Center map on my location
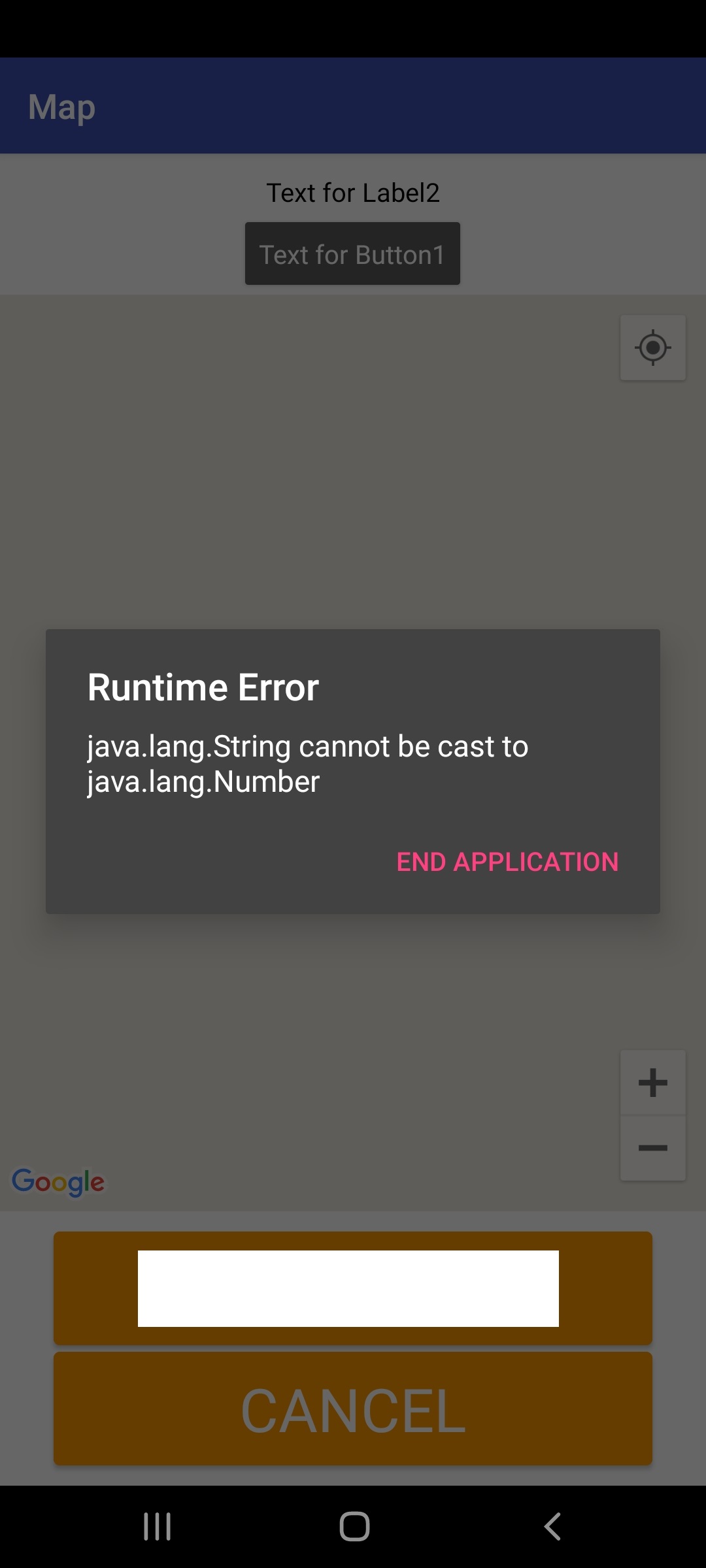This screenshot has width=706, height=1568. click(652, 348)
